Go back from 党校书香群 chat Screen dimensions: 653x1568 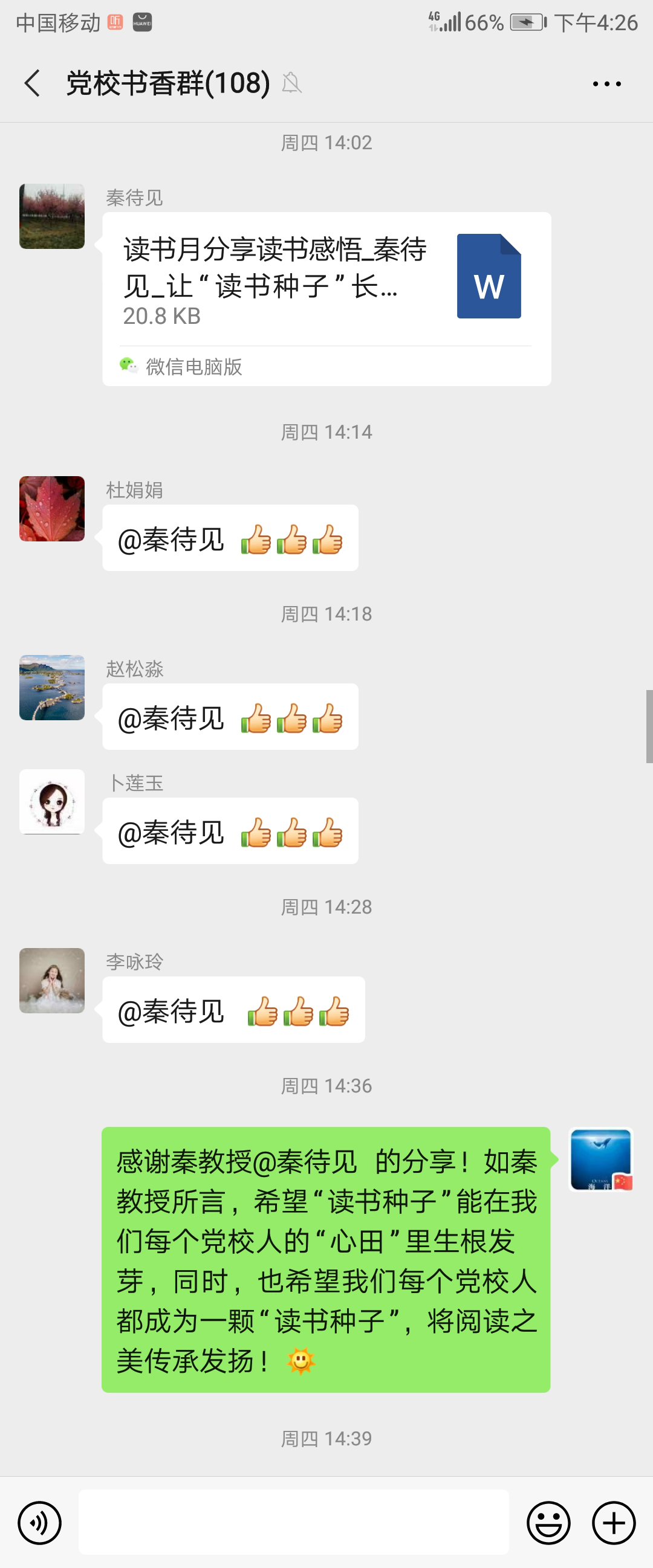click(x=32, y=83)
